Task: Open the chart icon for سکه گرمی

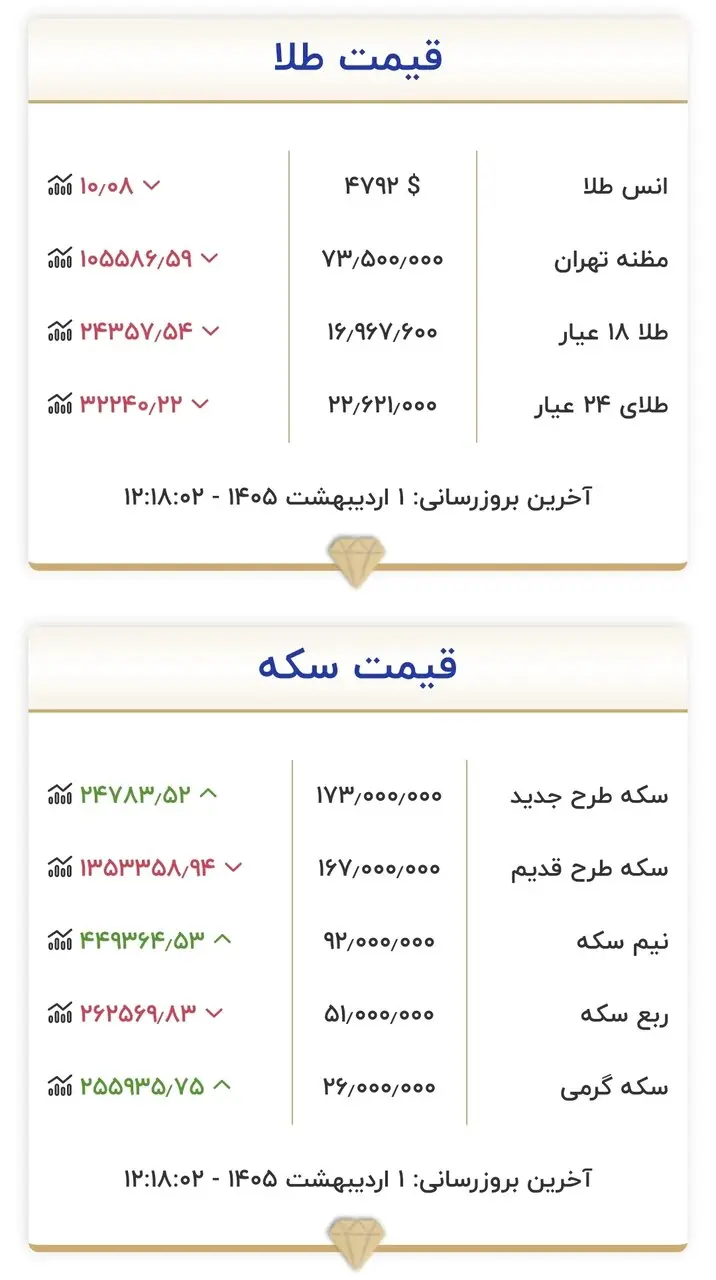Action: click(59, 1085)
